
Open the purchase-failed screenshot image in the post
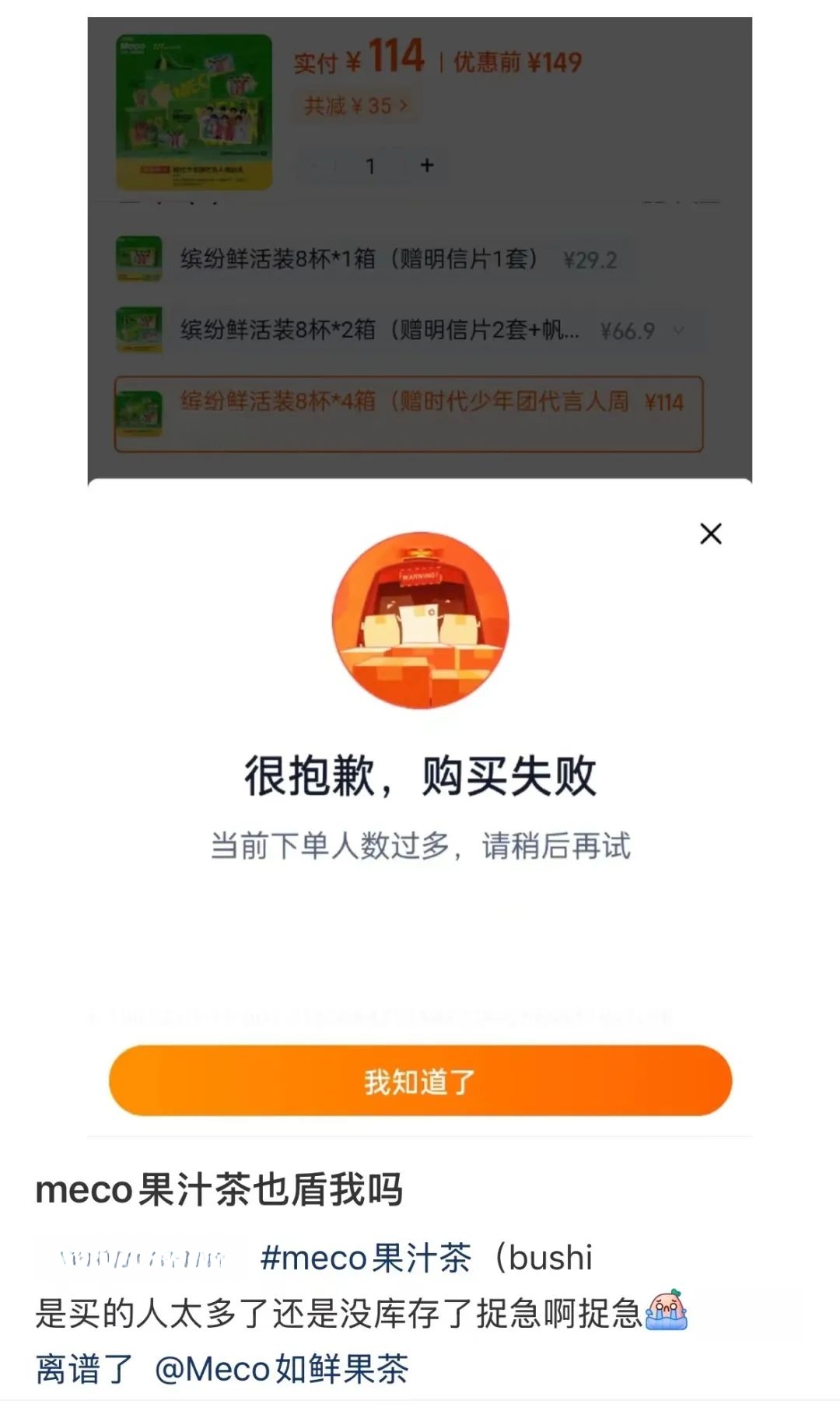click(420, 576)
